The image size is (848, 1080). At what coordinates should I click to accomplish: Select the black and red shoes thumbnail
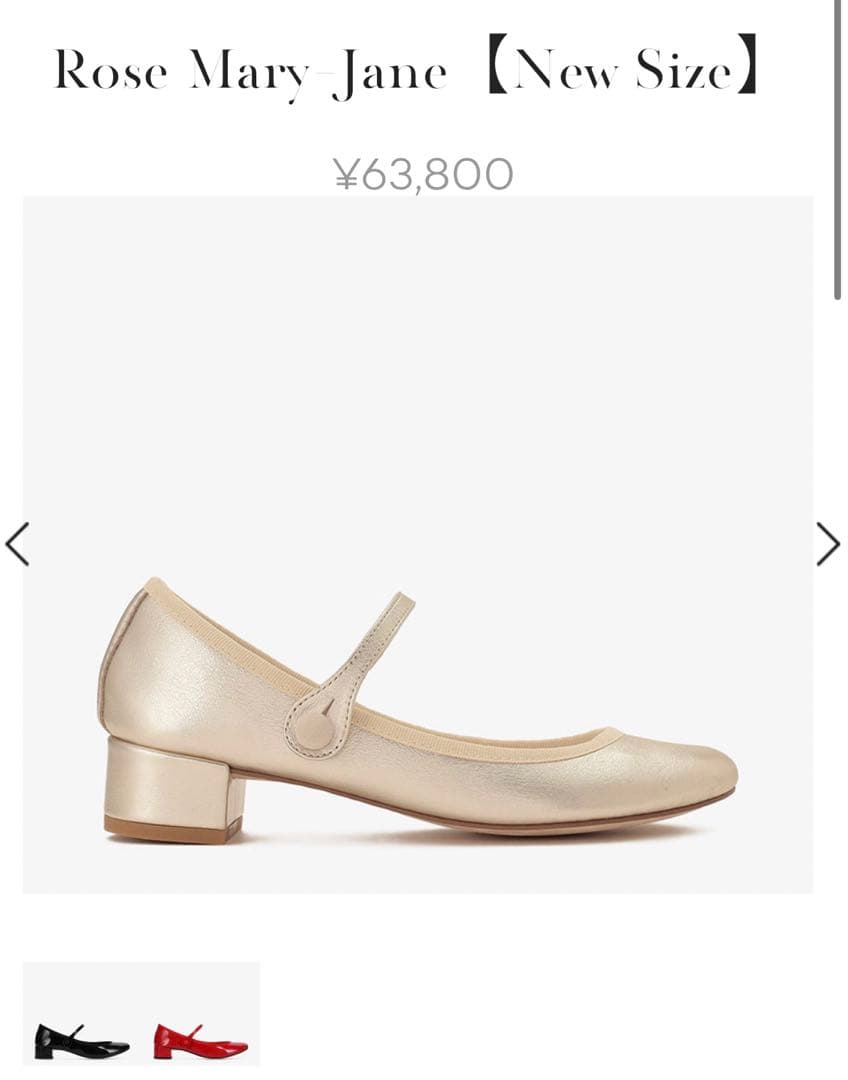click(x=141, y=1016)
